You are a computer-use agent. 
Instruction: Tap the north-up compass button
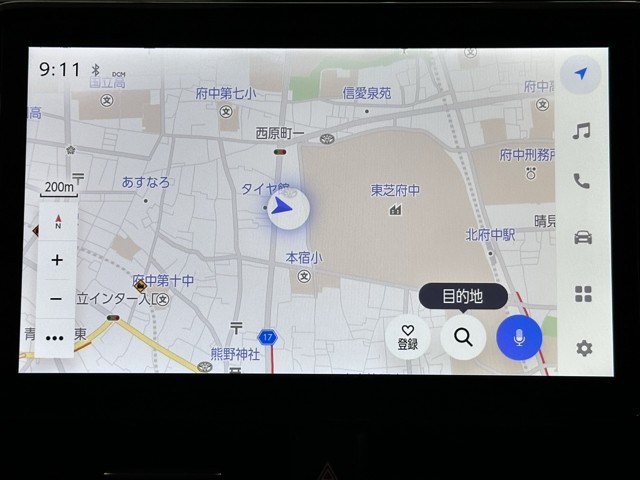57,221
